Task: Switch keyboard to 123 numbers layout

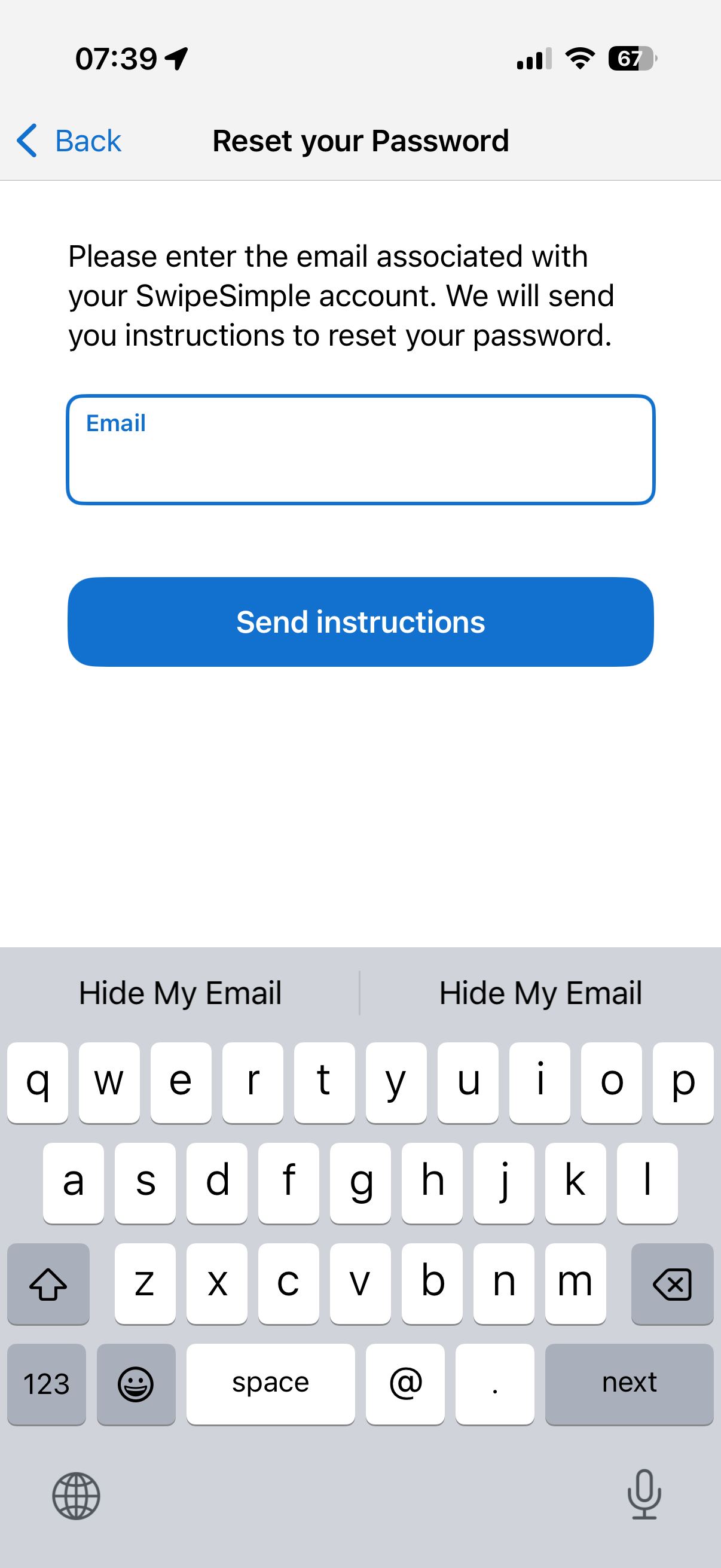Action: [x=46, y=1383]
